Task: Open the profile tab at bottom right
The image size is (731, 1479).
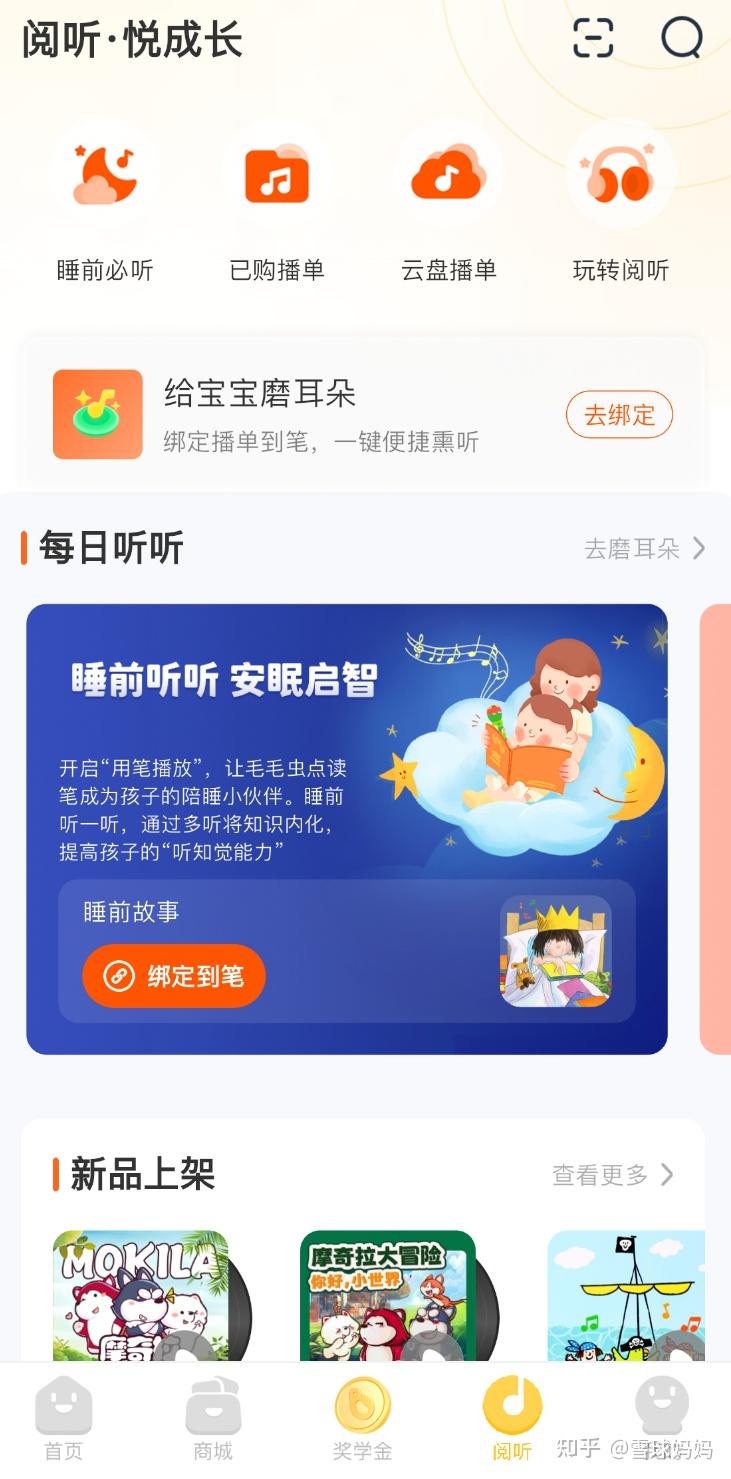Action: 660,1413
